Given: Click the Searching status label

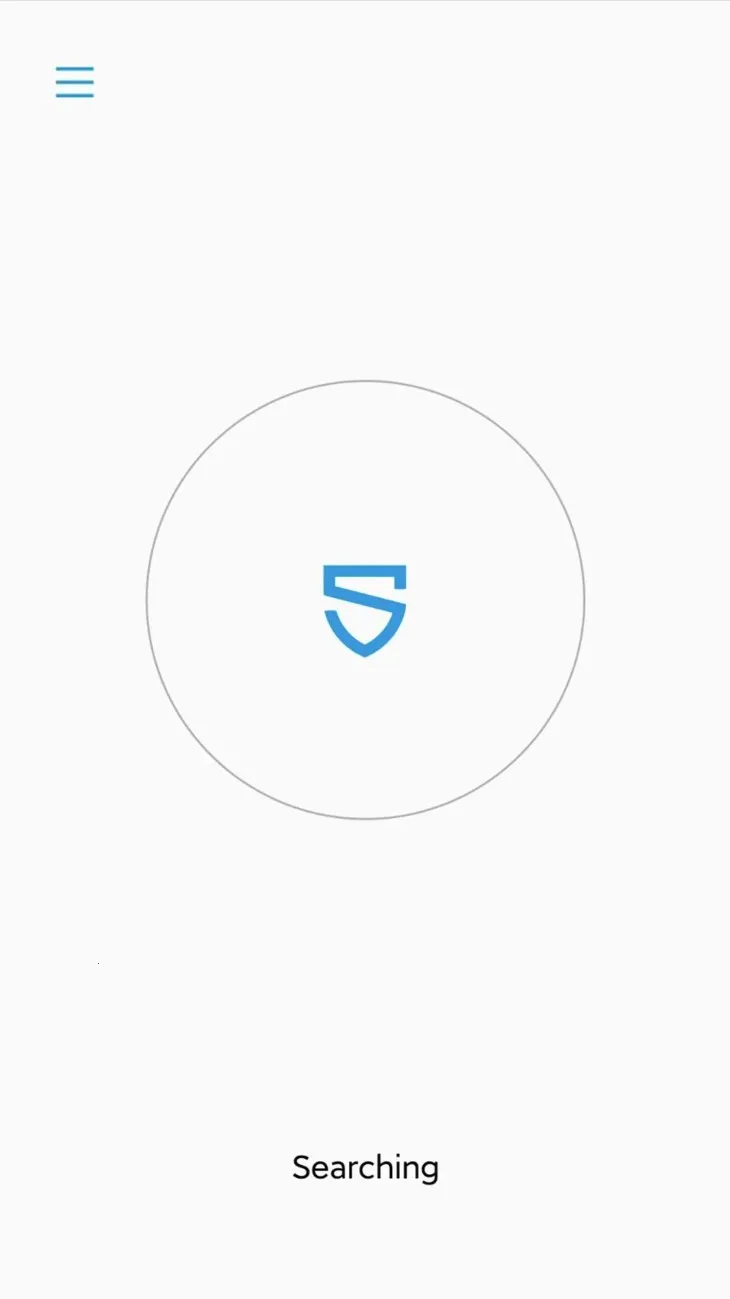Looking at the screenshot, I should tap(365, 1167).
